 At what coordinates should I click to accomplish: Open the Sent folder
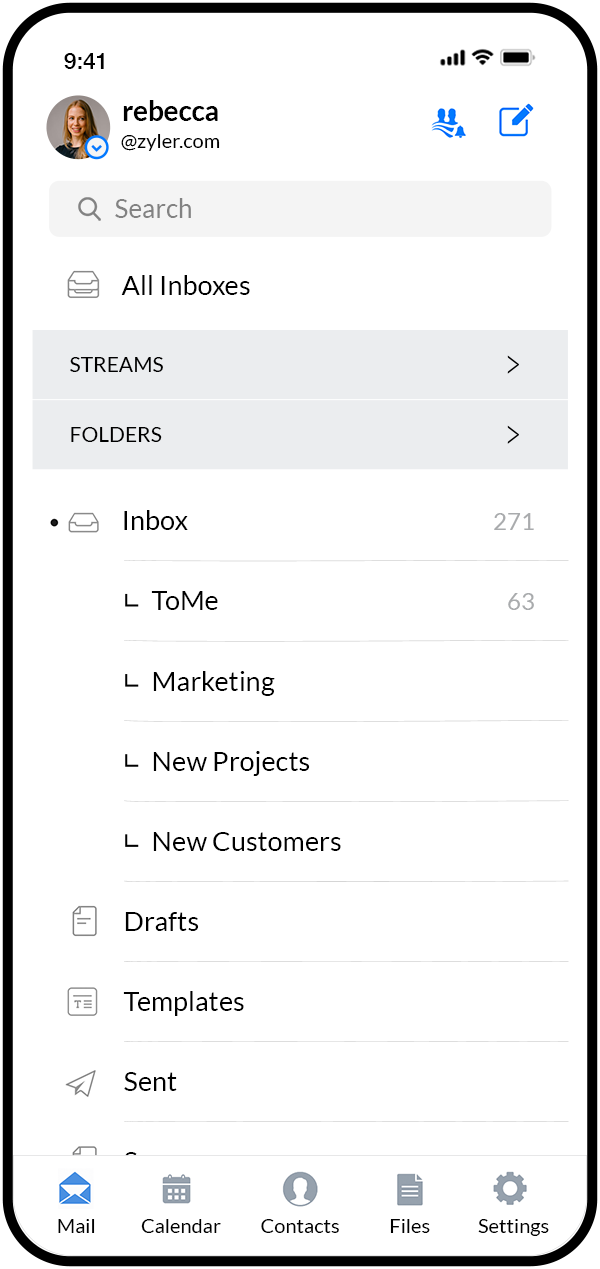coord(150,1082)
